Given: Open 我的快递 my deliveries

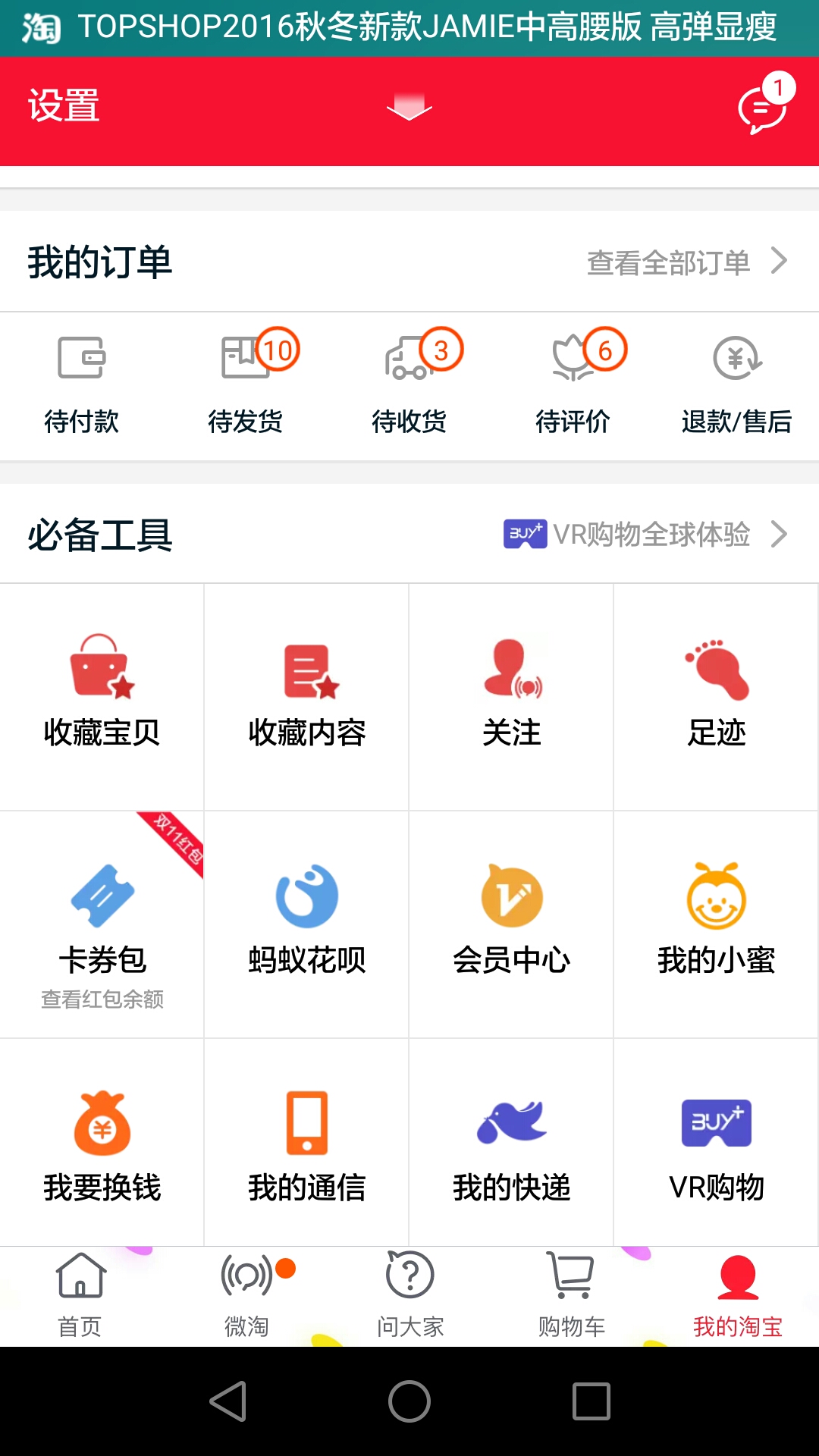Looking at the screenshot, I should coord(511,1144).
